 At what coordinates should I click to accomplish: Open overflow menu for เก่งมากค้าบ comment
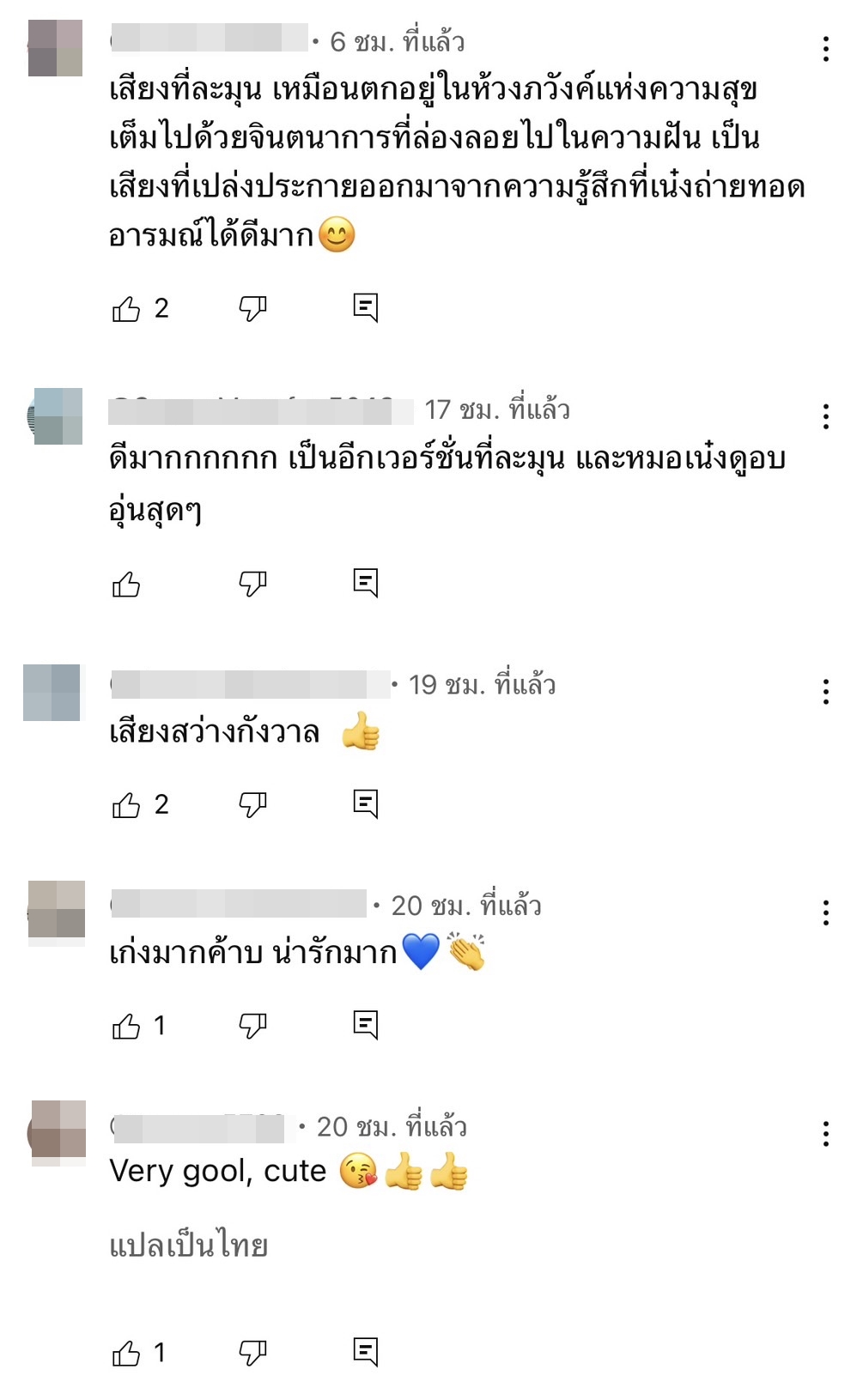coord(826,912)
